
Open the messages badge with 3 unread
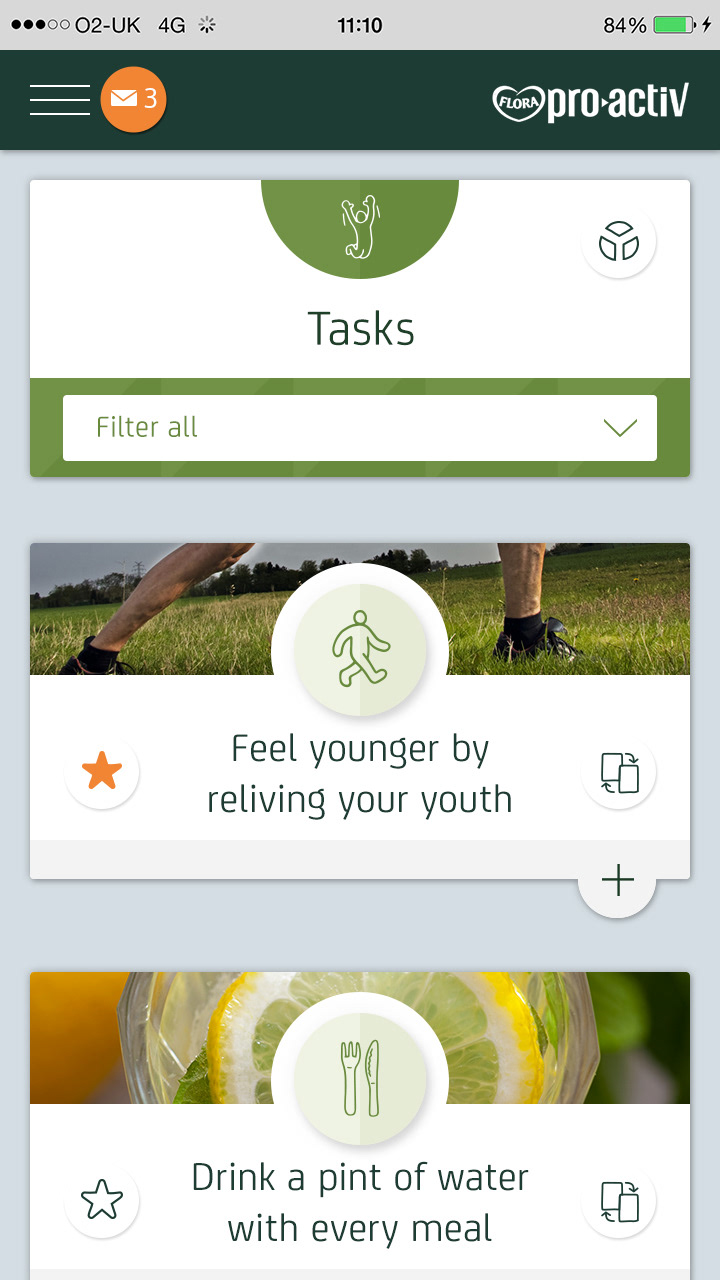(133, 99)
